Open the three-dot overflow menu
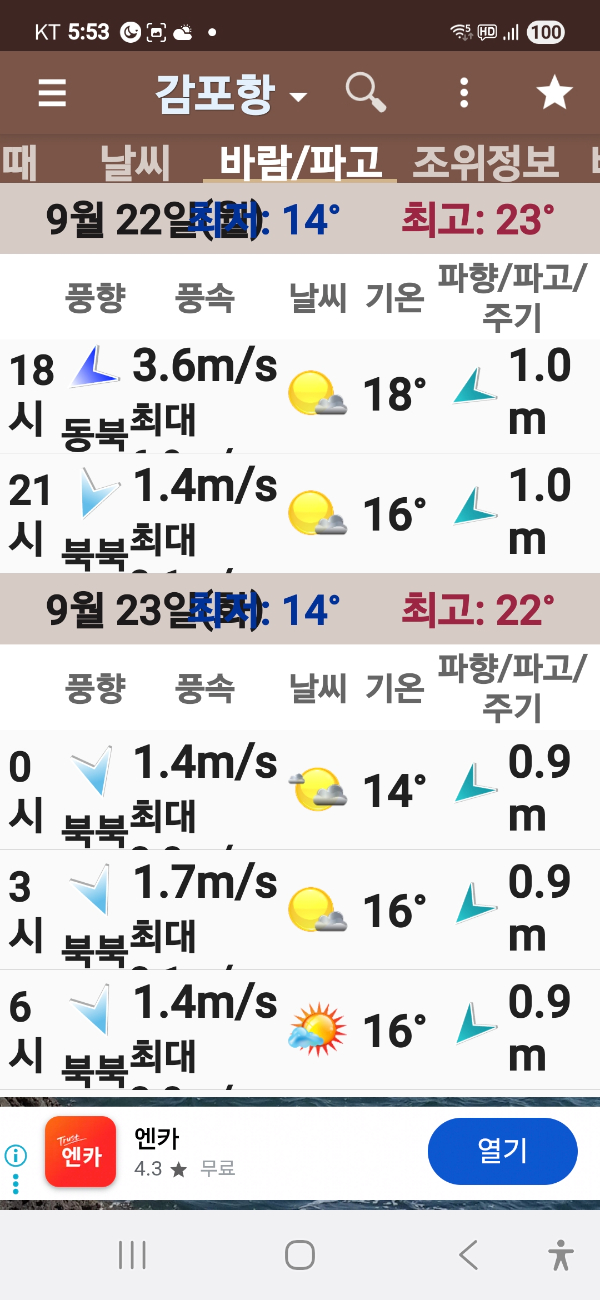Viewport: 600px width, 1300px height. coord(464,93)
